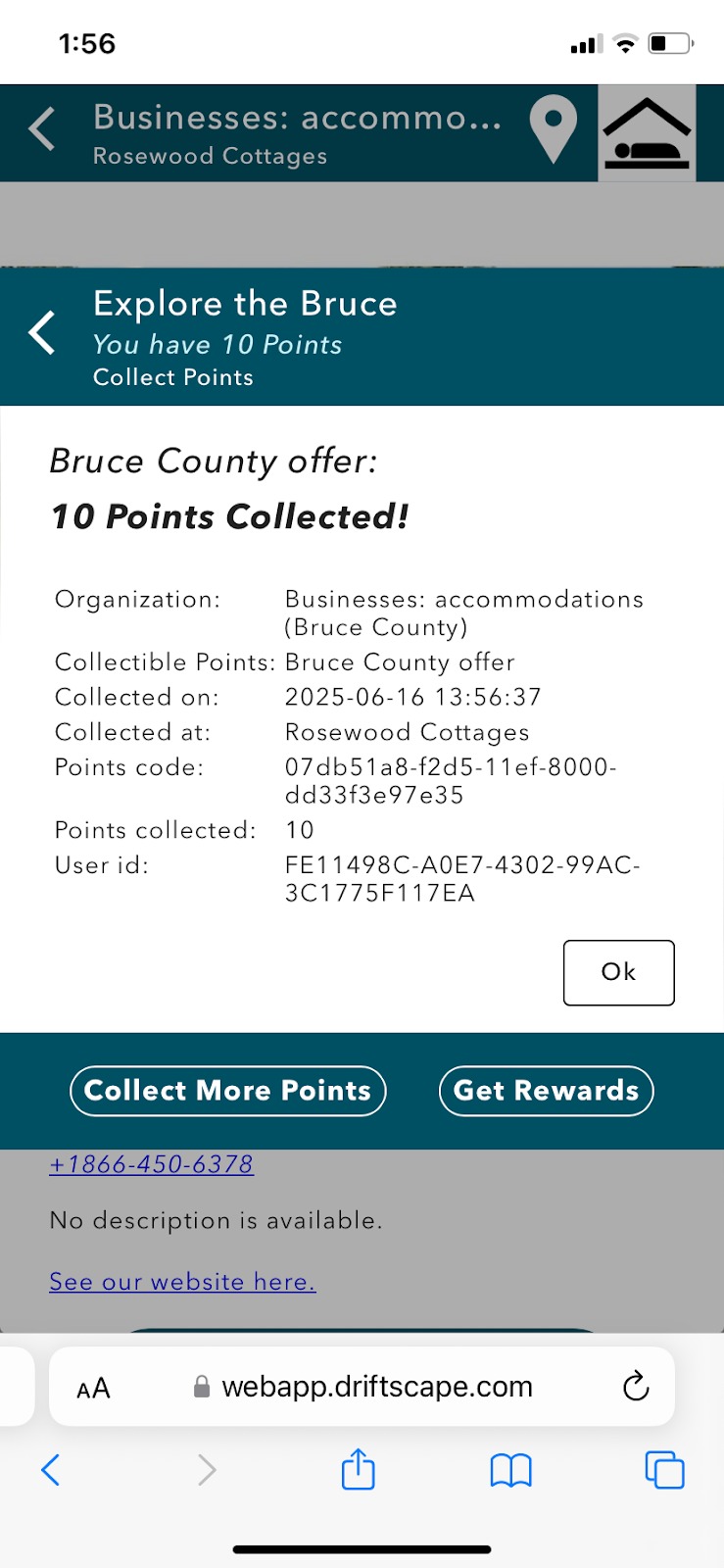Open the map location pin

tap(554, 129)
